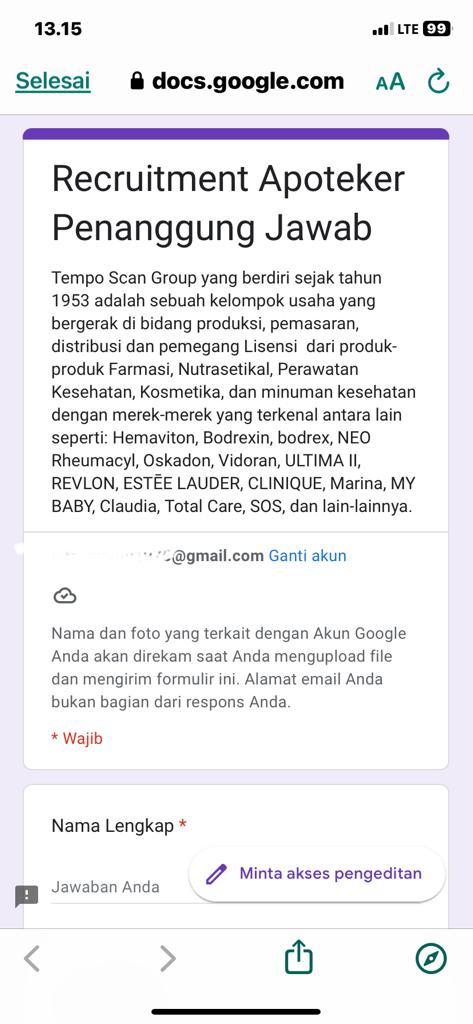Tap Minta akses pengeditan button

pyautogui.click(x=317, y=874)
